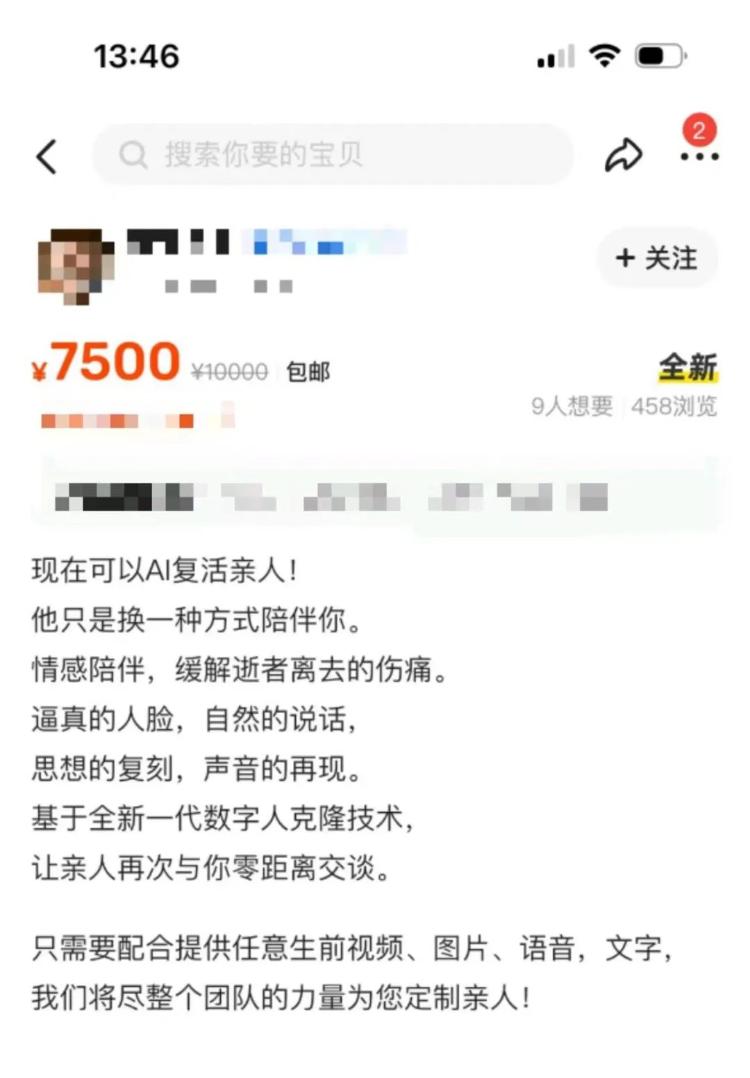Follow the seller with 关注 button
This screenshot has height=1078, width=750.
(657, 258)
